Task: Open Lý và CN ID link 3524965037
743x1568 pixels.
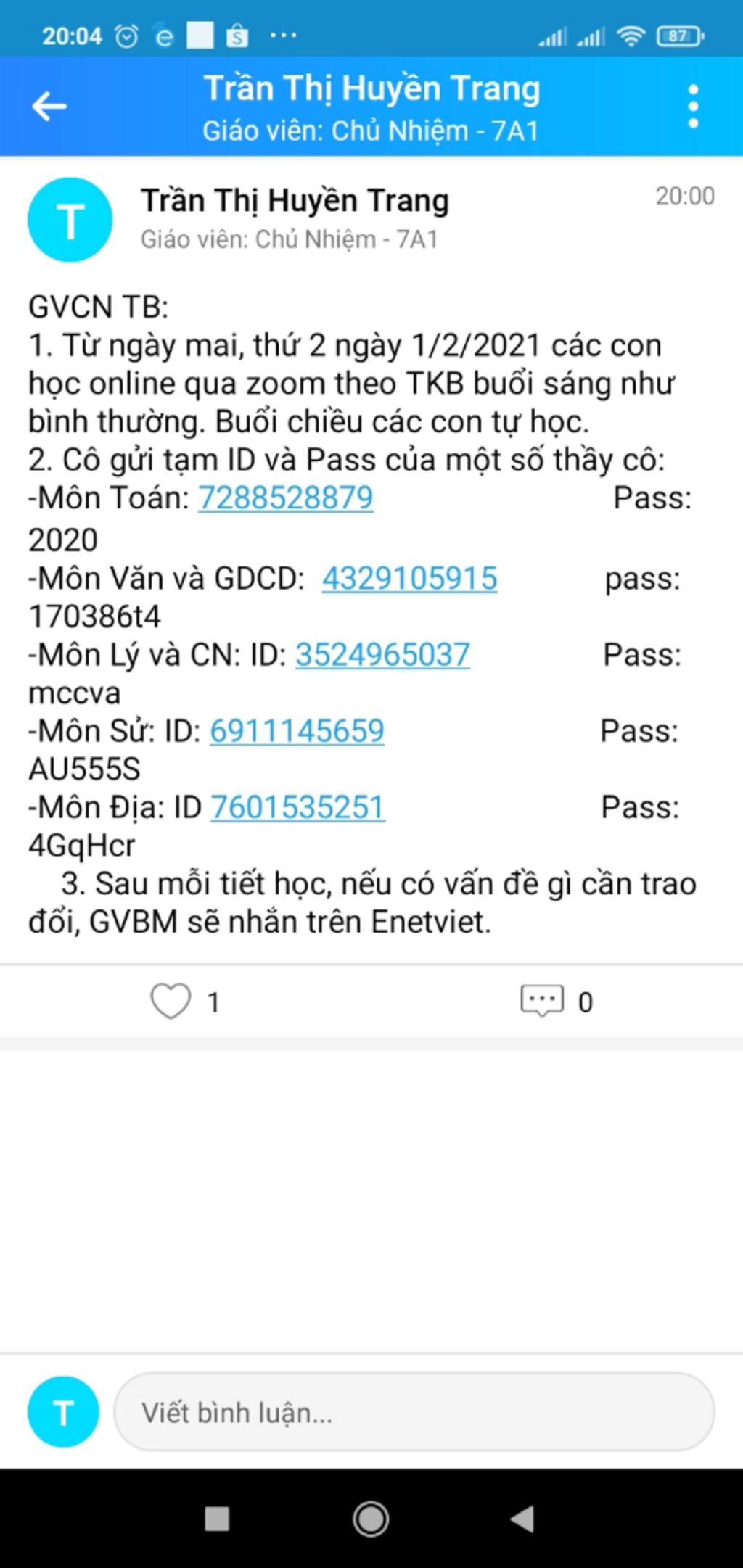Action: [382, 655]
